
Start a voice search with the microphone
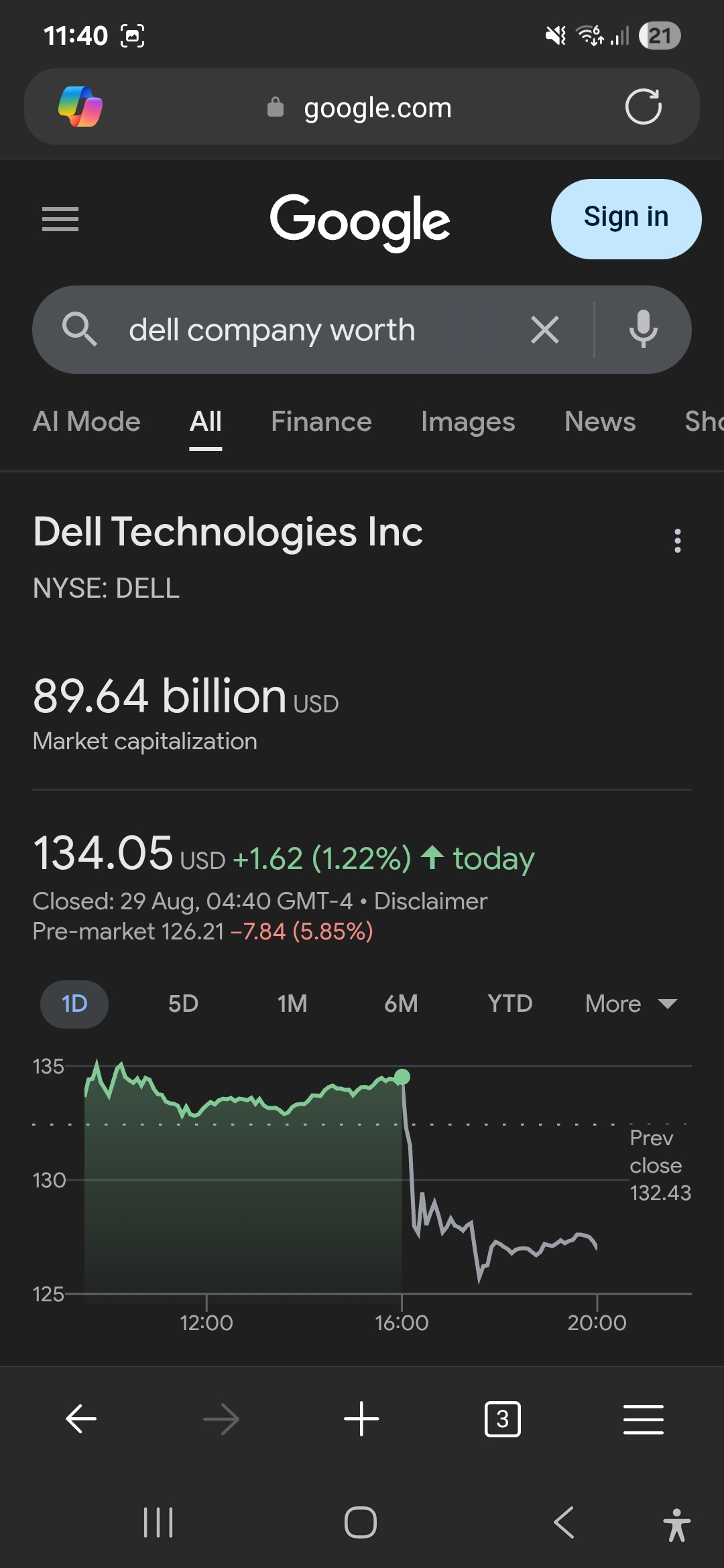coord(643,329)
